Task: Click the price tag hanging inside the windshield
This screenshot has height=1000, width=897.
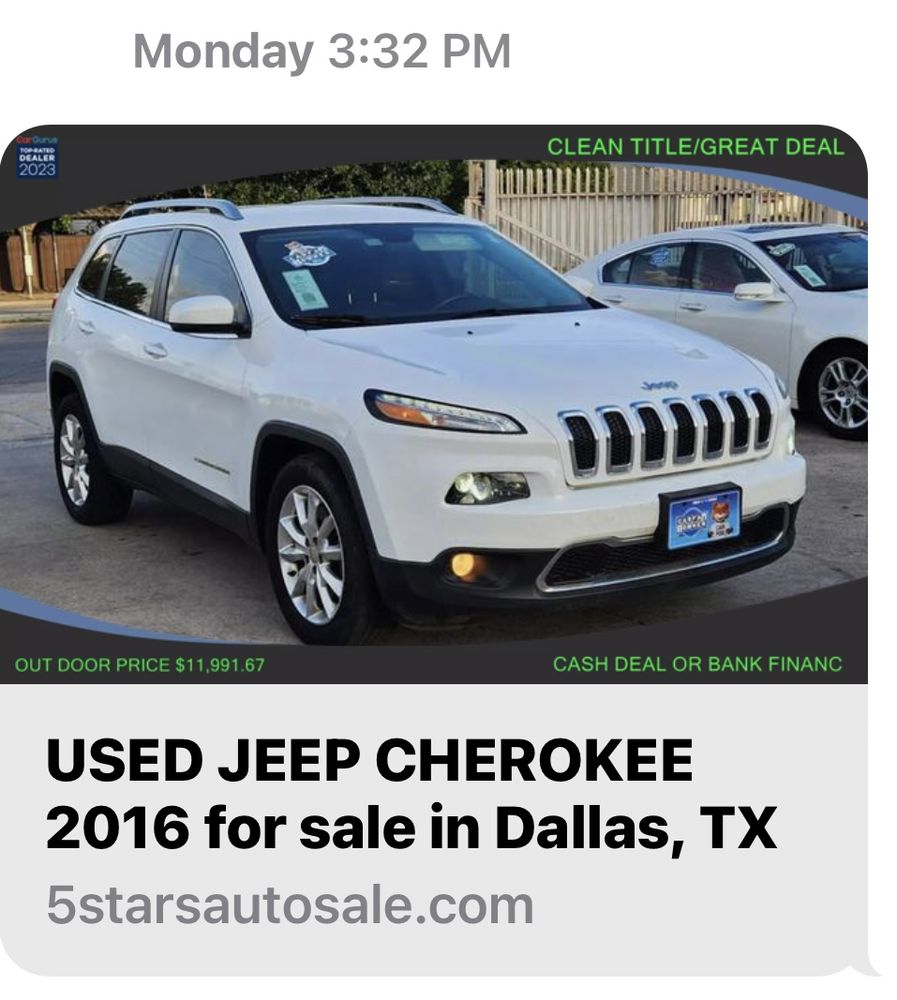Action: coord(303,292)
